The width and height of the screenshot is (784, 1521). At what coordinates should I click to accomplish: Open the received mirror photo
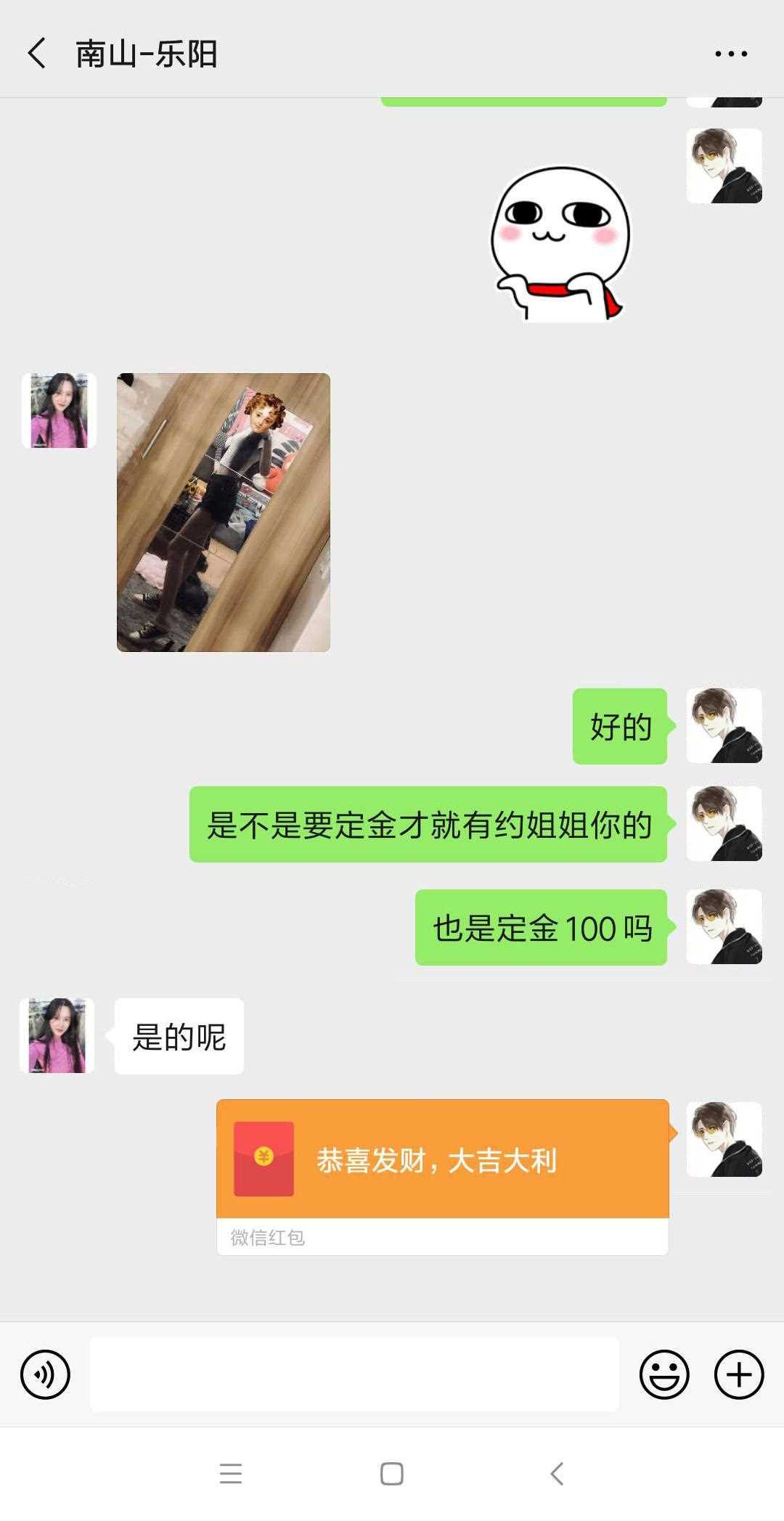[x=223, y=512]
